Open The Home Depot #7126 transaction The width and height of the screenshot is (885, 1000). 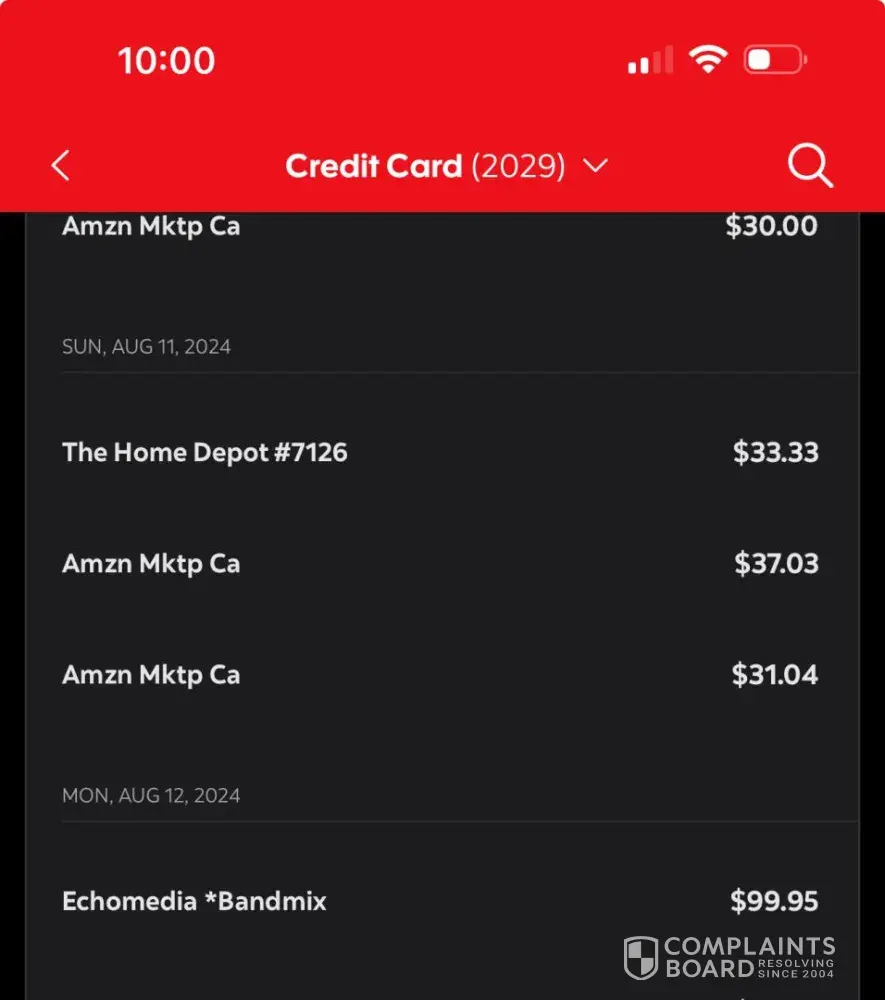tap(440, 452)
